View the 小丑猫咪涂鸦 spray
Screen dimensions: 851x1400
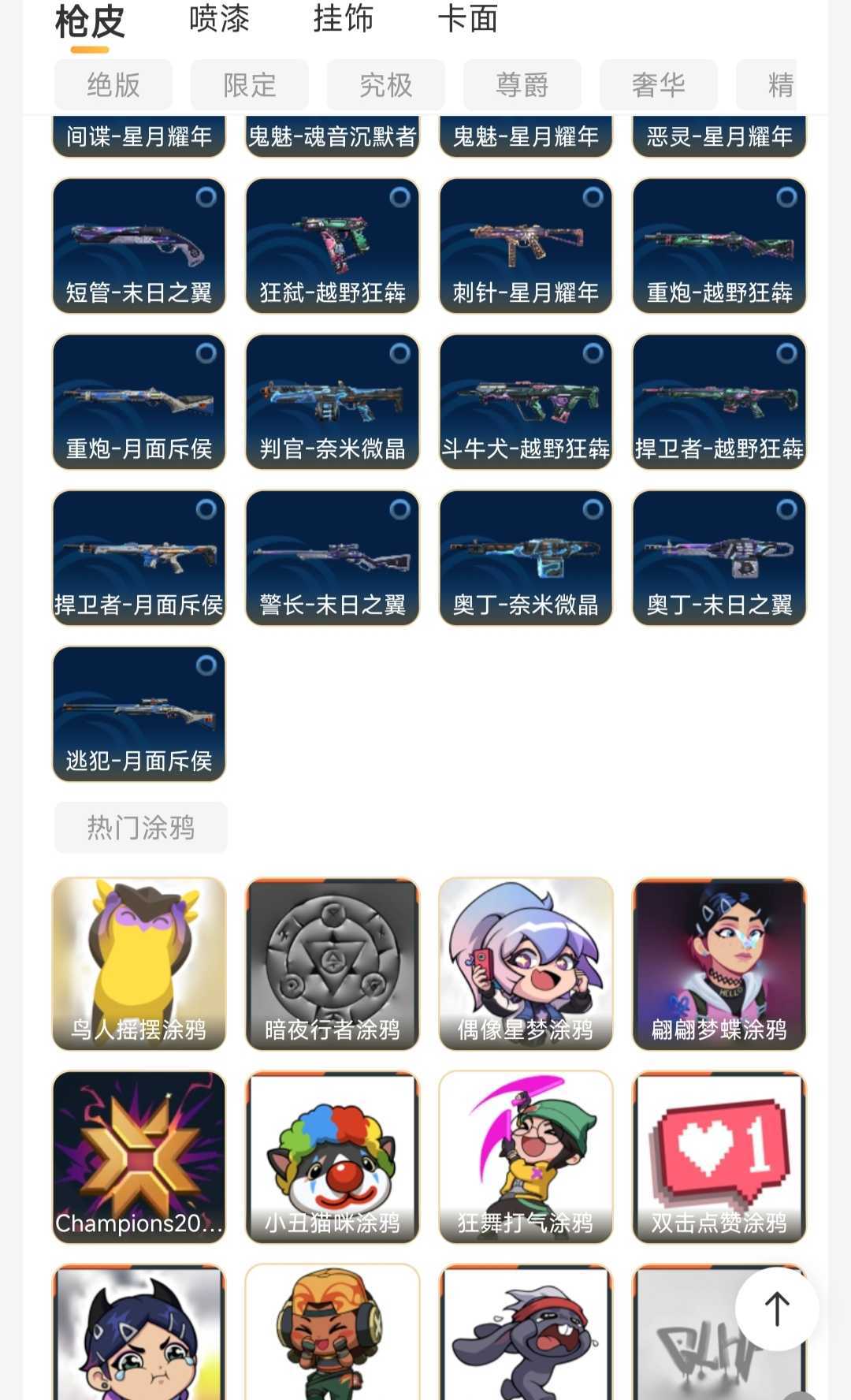pyautogui.click(x=333, y=1156)
